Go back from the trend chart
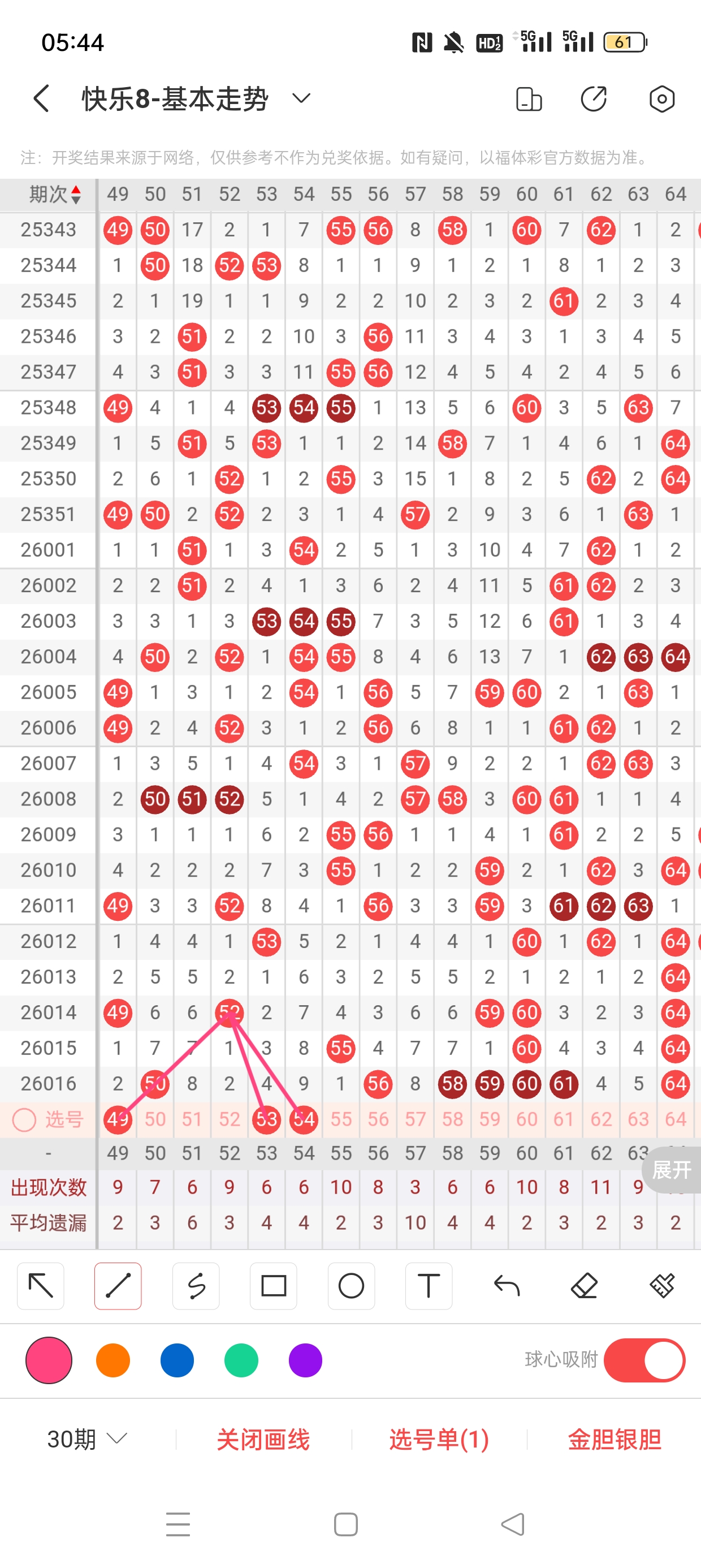 [x=41, y=98]
